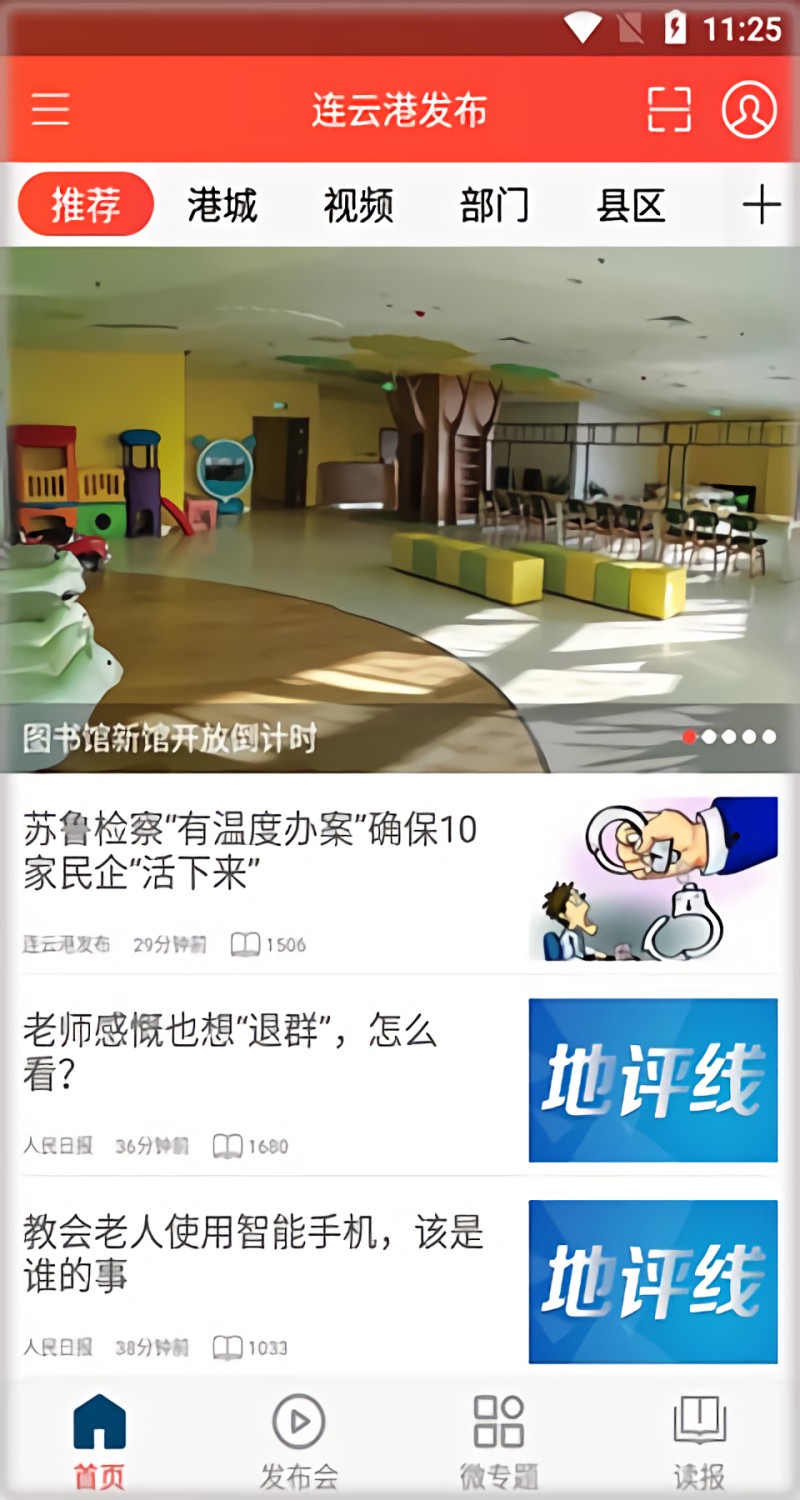Click the 地评线 article thumbnail image
The height and width of the screenshot is (1500, 800).
[x=652, y=1080]
